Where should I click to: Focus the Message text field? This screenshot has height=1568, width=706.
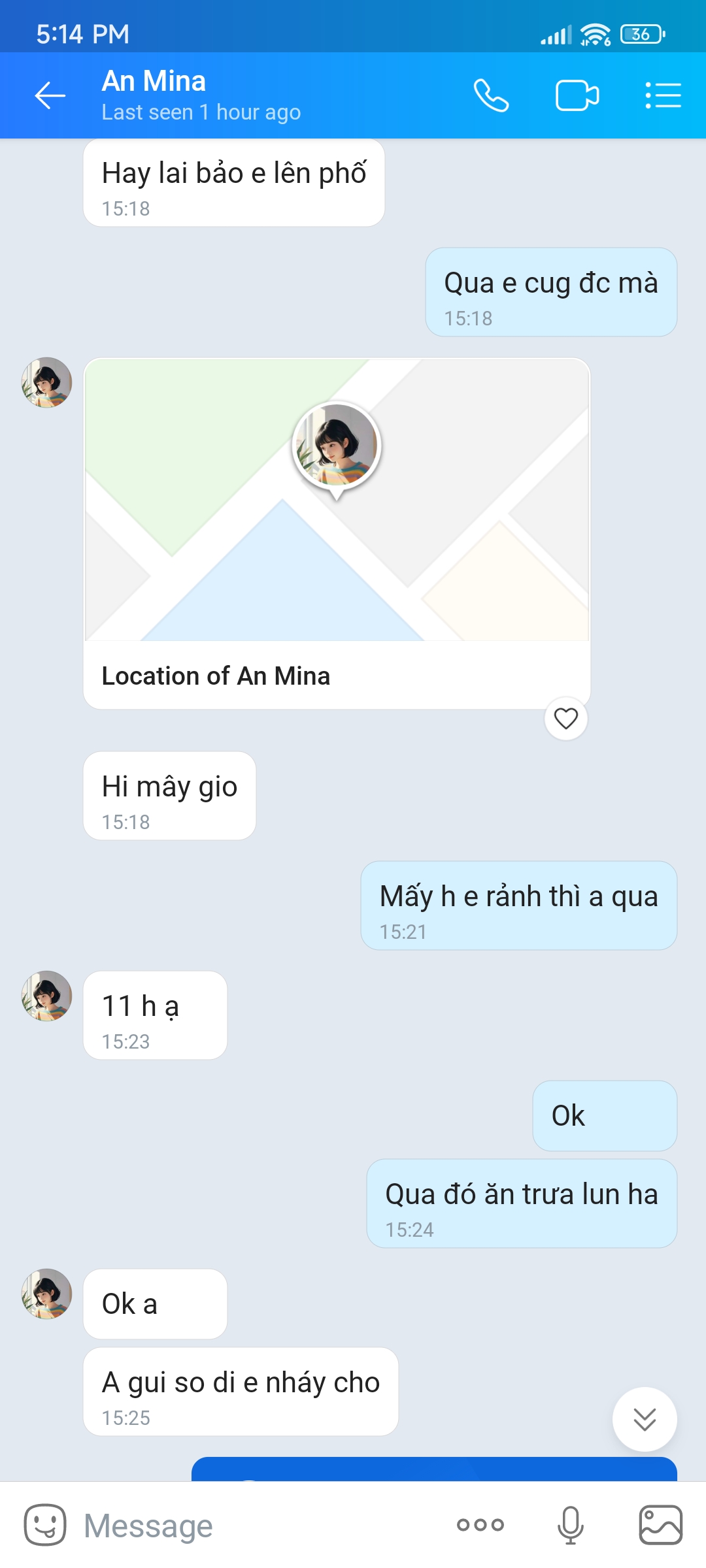pos(261,1526)
